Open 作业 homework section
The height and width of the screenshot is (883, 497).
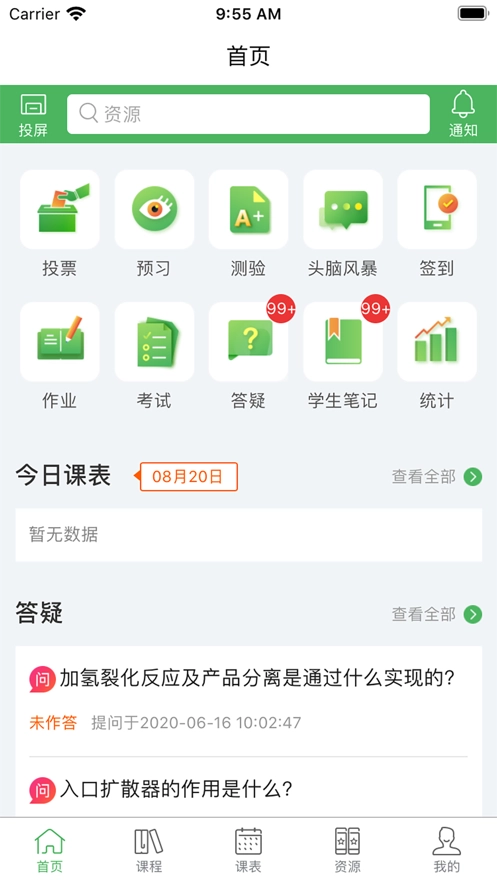point(60,356)
